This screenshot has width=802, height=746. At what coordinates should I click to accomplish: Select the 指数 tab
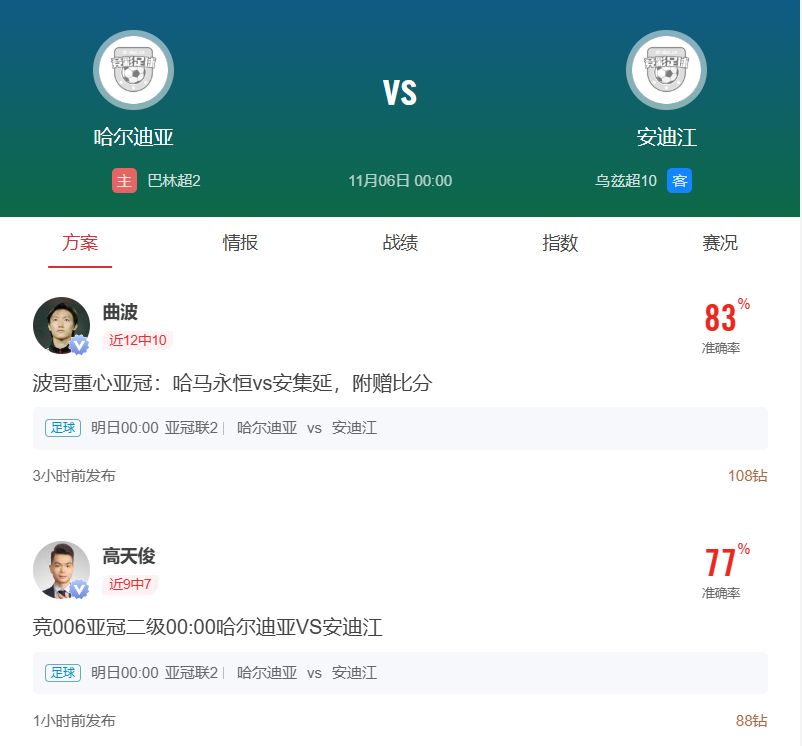click(560, 243)
